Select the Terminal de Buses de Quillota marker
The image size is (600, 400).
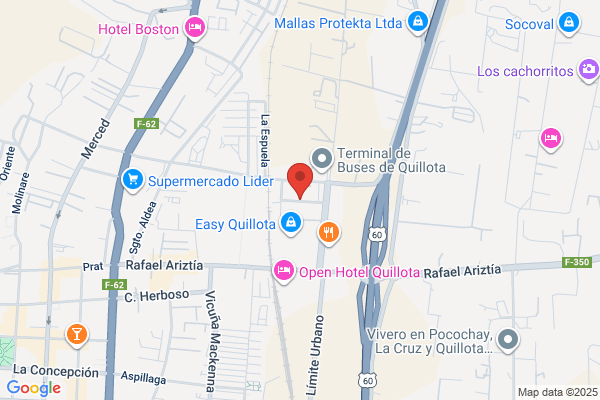(x=322, y=159)
